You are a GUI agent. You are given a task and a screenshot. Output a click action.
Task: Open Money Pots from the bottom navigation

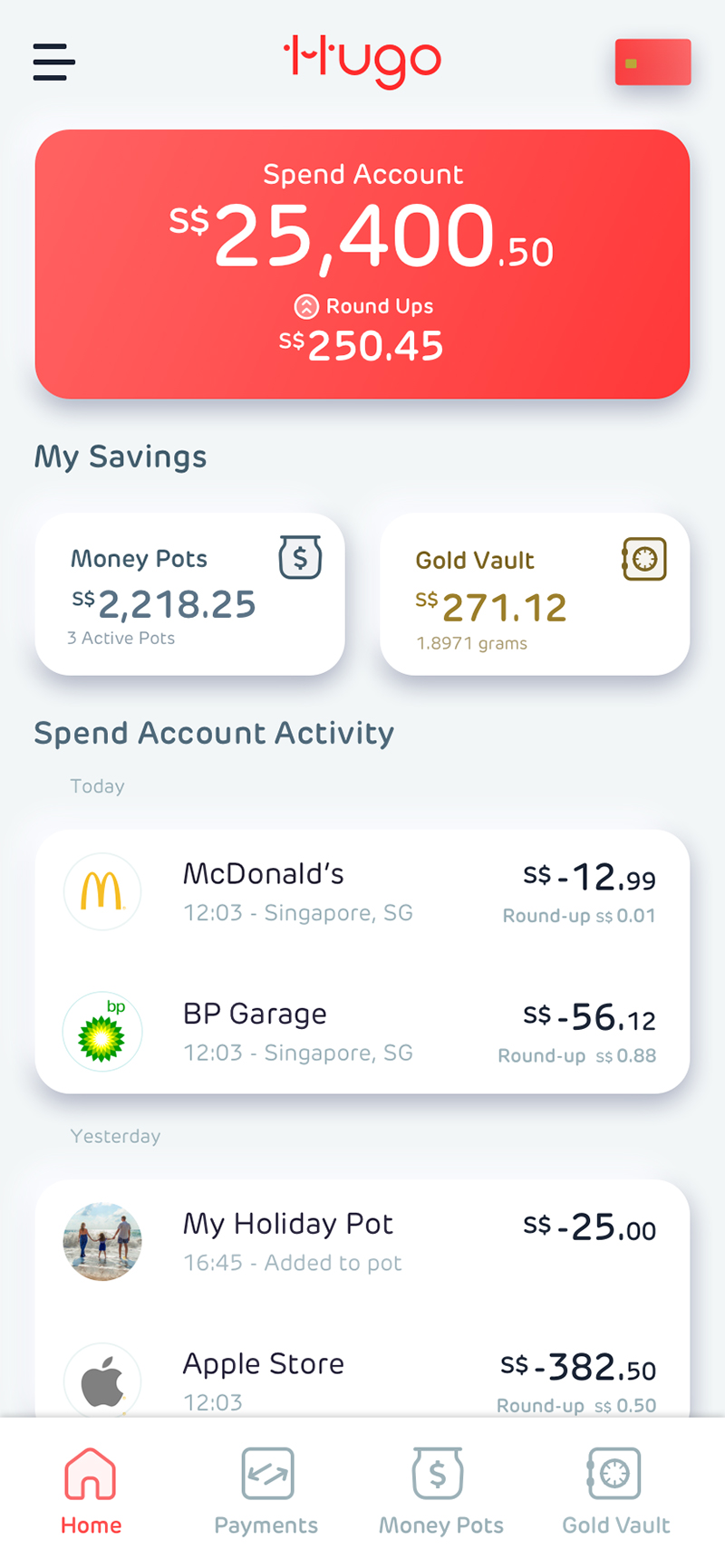click(x=440, y=1488)
